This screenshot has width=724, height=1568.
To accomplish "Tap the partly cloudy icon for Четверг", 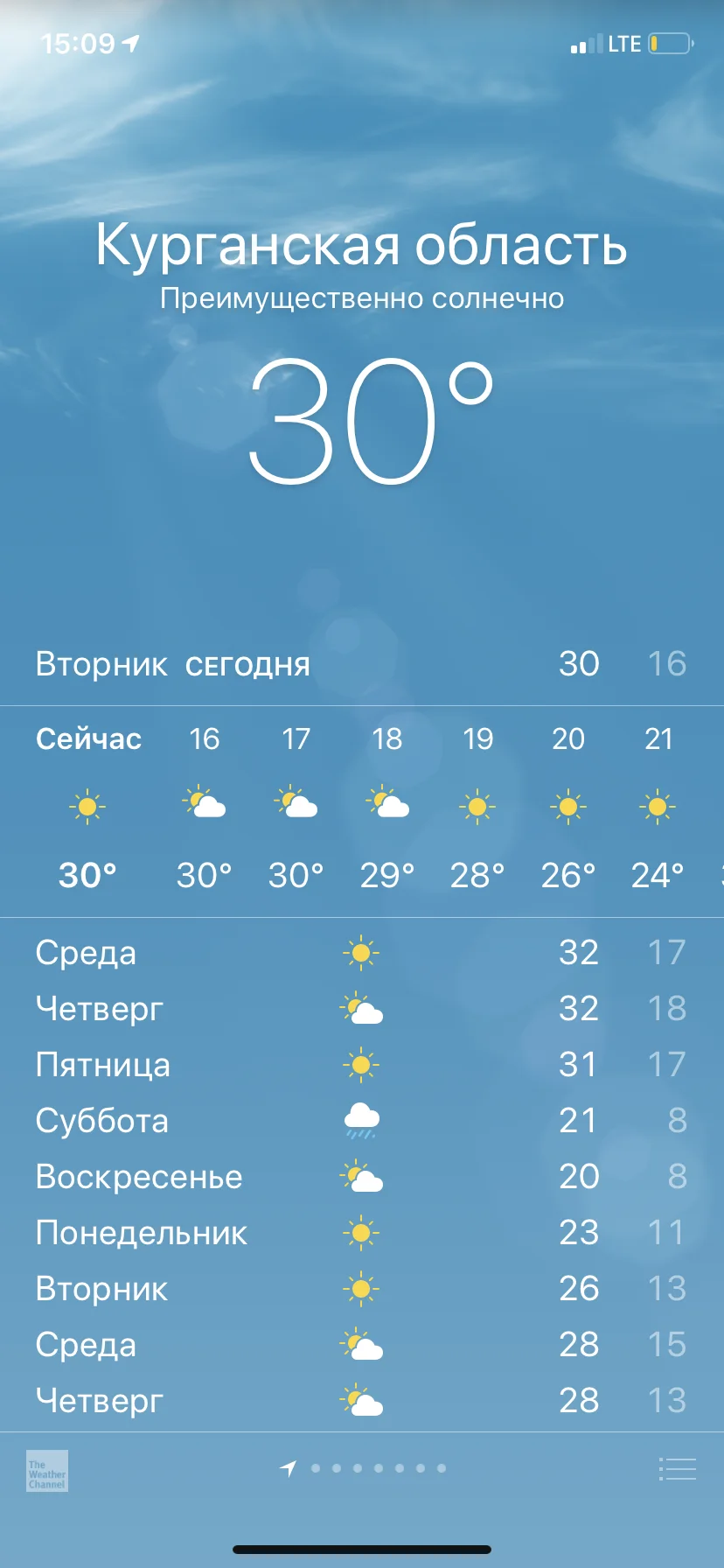I will (x=362, y=1008).
